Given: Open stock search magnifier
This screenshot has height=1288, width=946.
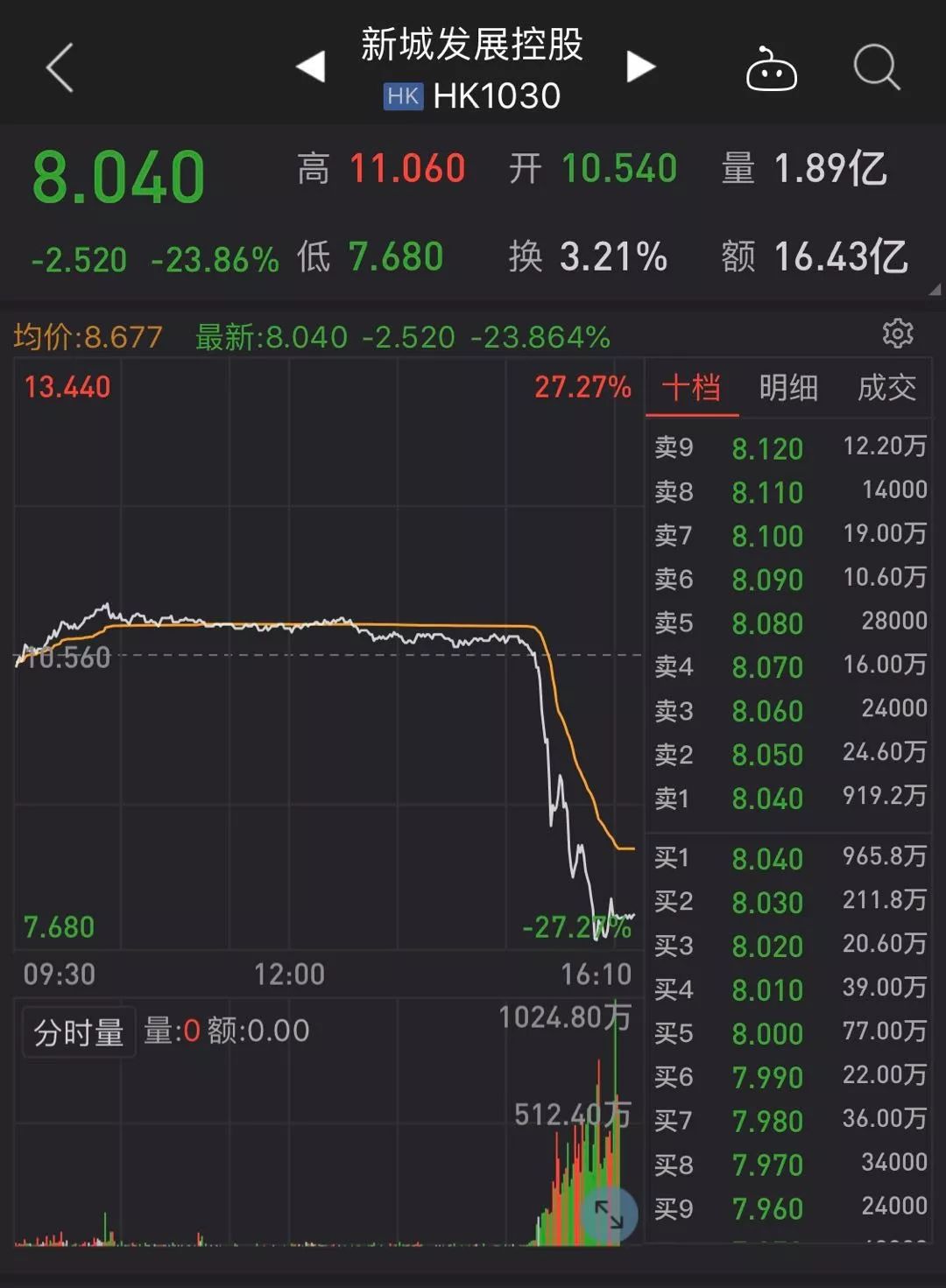Looking at the screenshot, I should click(876, 67).
